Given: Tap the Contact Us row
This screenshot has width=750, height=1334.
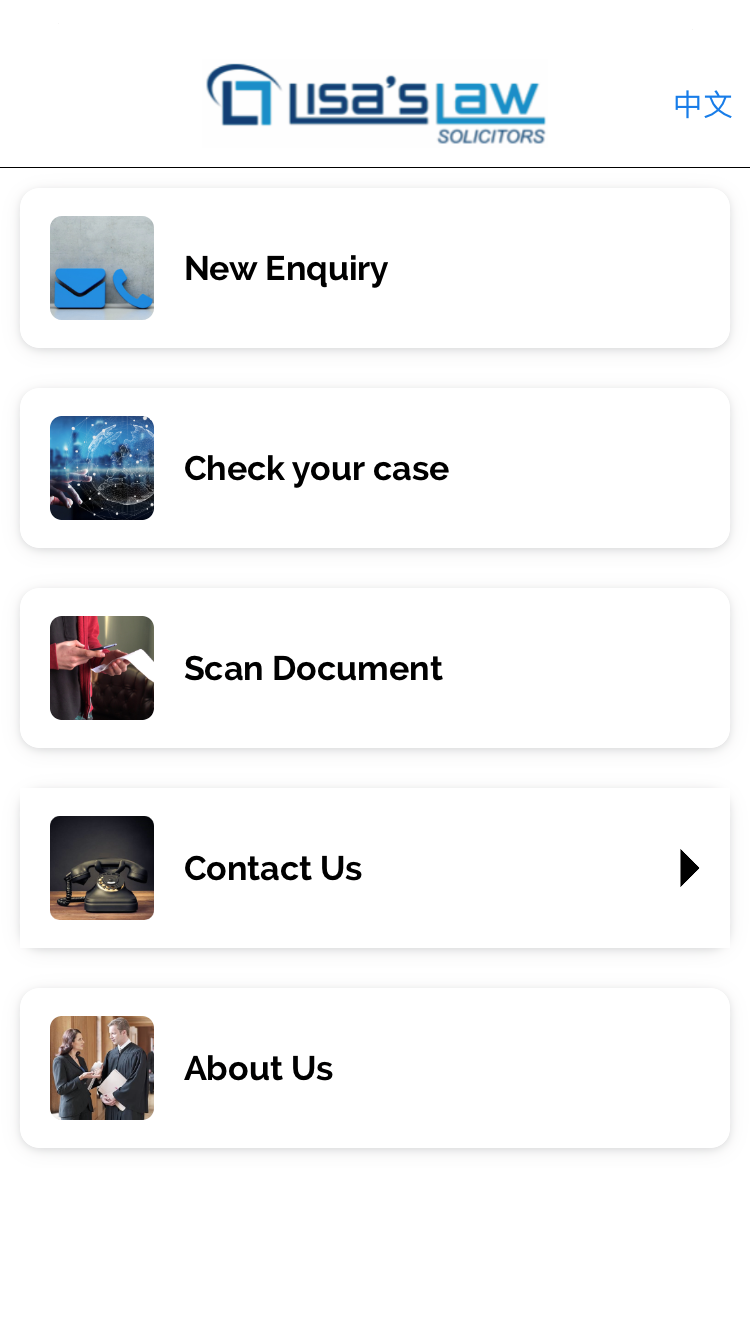Looking at the screenshot, I should click(x=375, y=868).
